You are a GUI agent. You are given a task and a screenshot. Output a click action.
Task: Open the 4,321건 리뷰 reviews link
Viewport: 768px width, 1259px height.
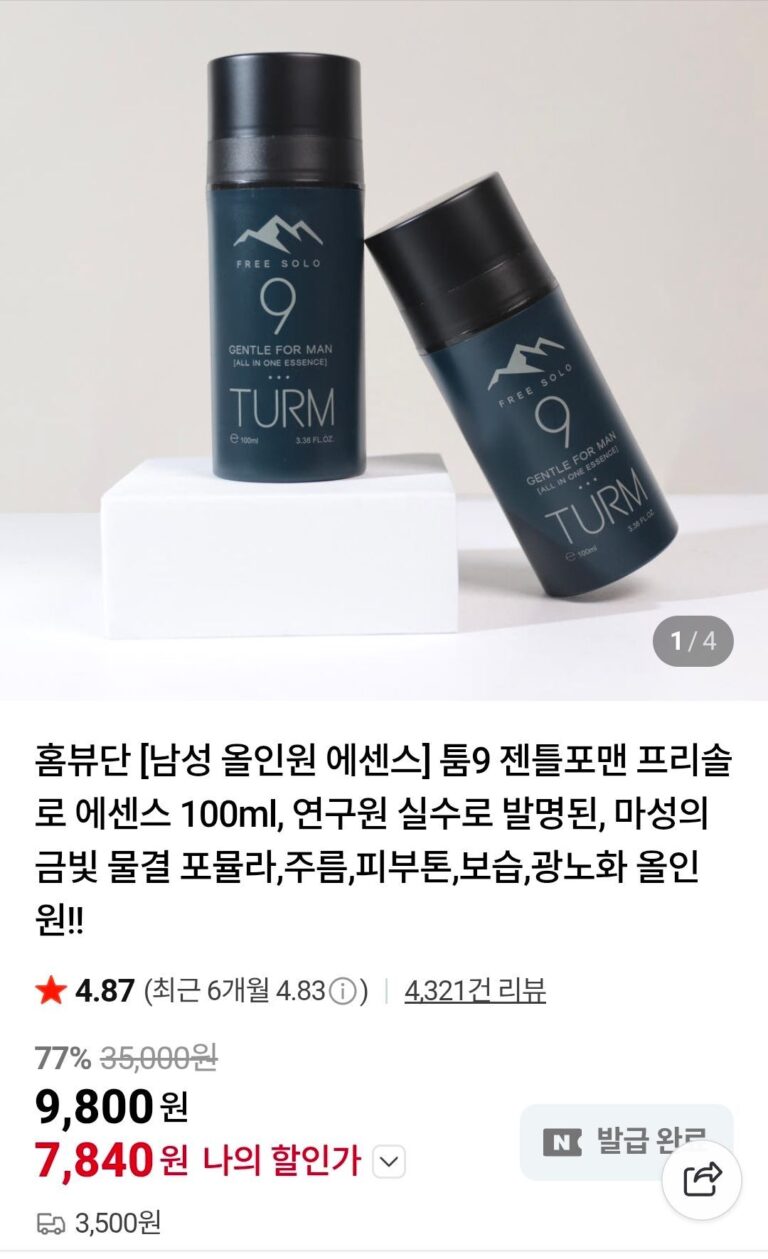475,991
